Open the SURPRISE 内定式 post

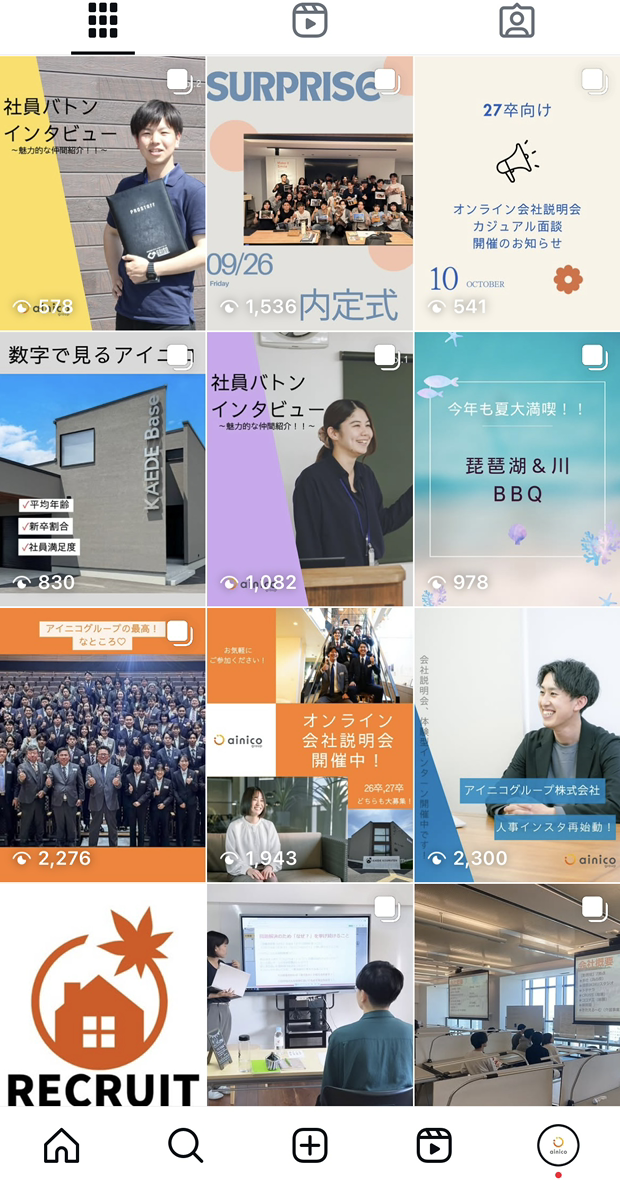pyautogui.click(x=310, y=193)
